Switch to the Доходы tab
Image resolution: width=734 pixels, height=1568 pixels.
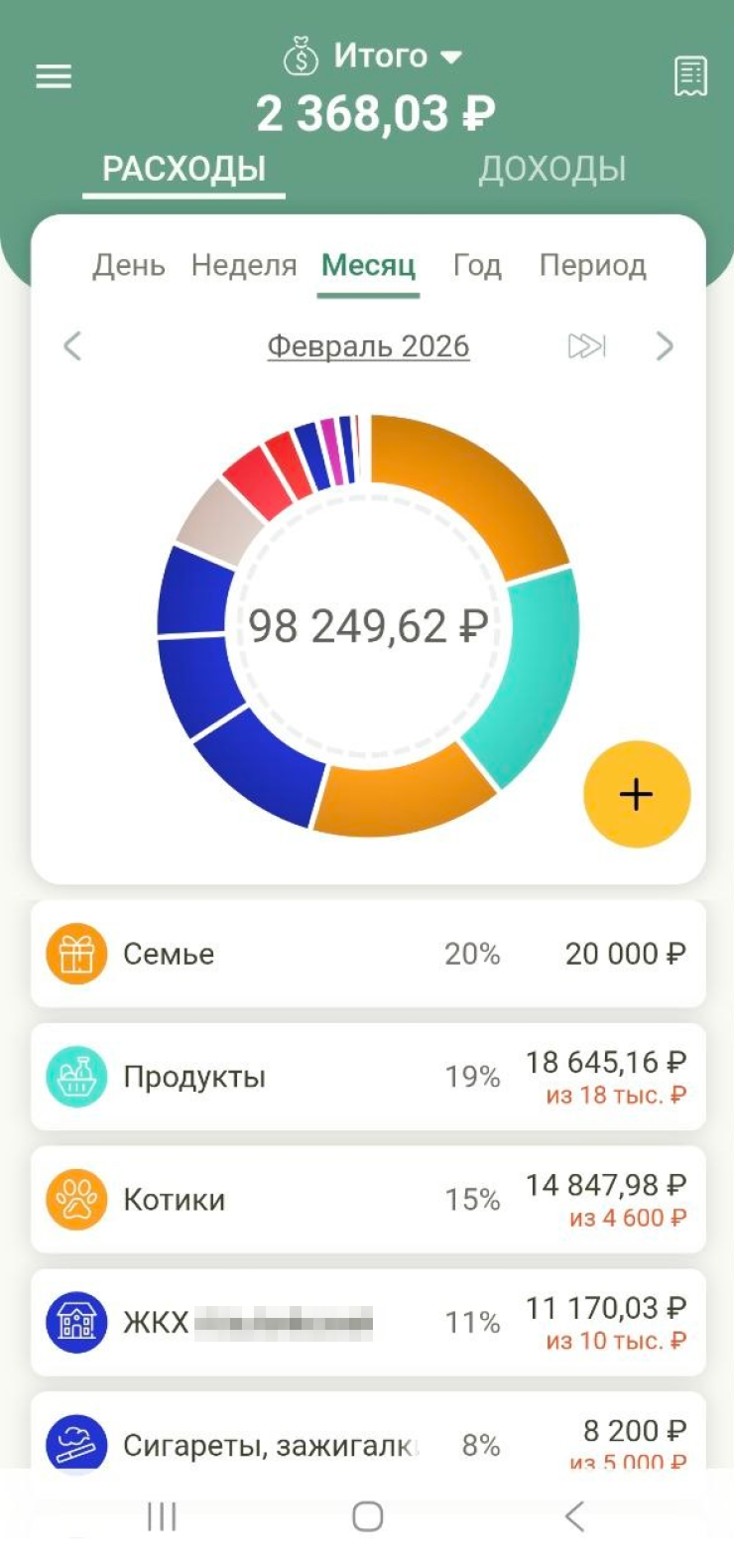point(551,169)
